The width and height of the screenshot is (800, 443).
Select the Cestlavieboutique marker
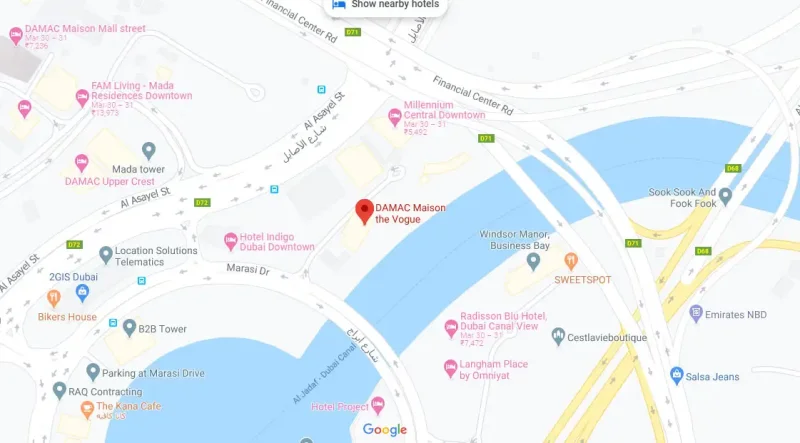pos(559,337)
